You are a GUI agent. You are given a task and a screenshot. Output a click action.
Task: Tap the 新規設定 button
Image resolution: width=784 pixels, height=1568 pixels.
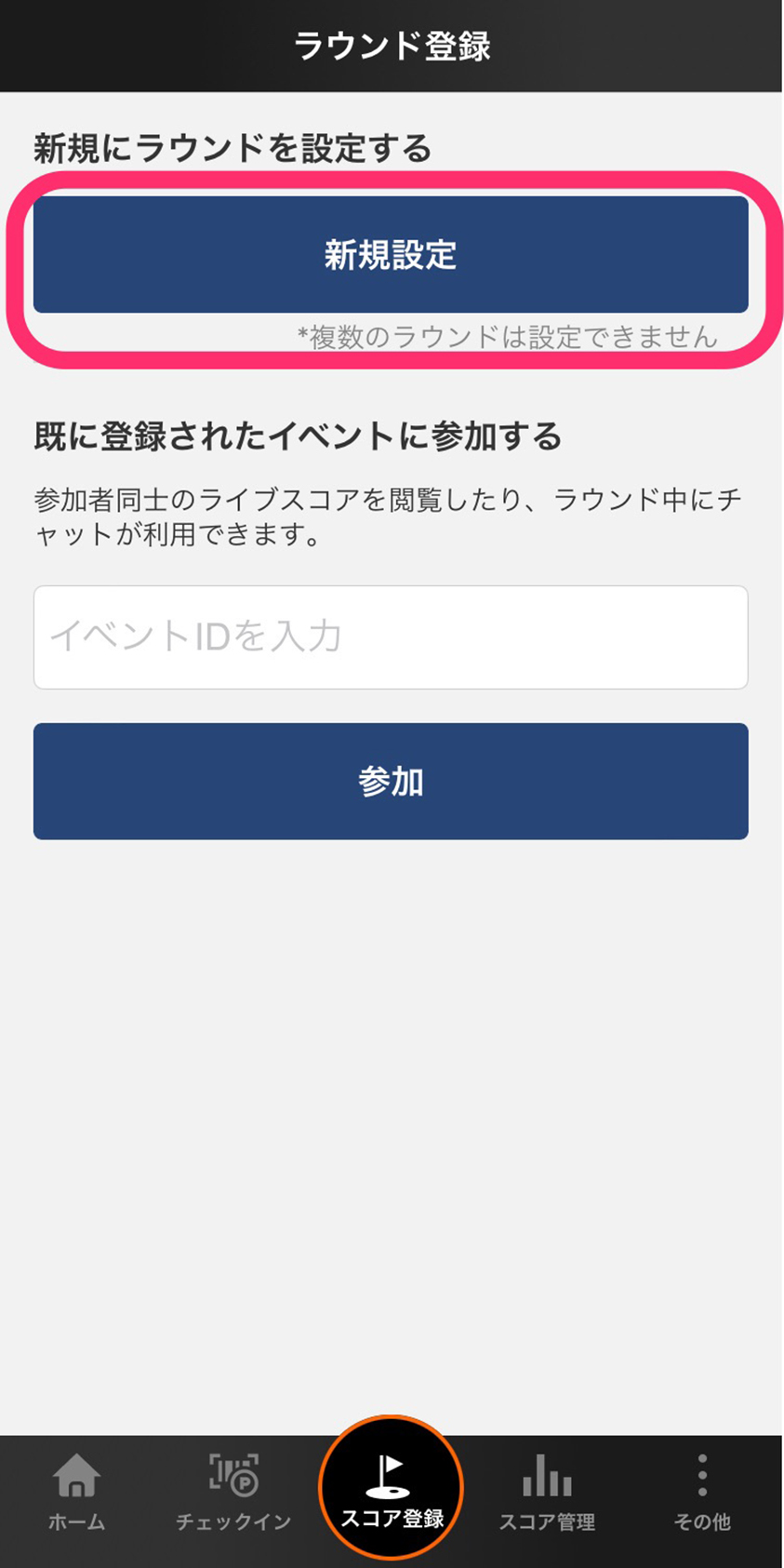[x=391, y=254]
